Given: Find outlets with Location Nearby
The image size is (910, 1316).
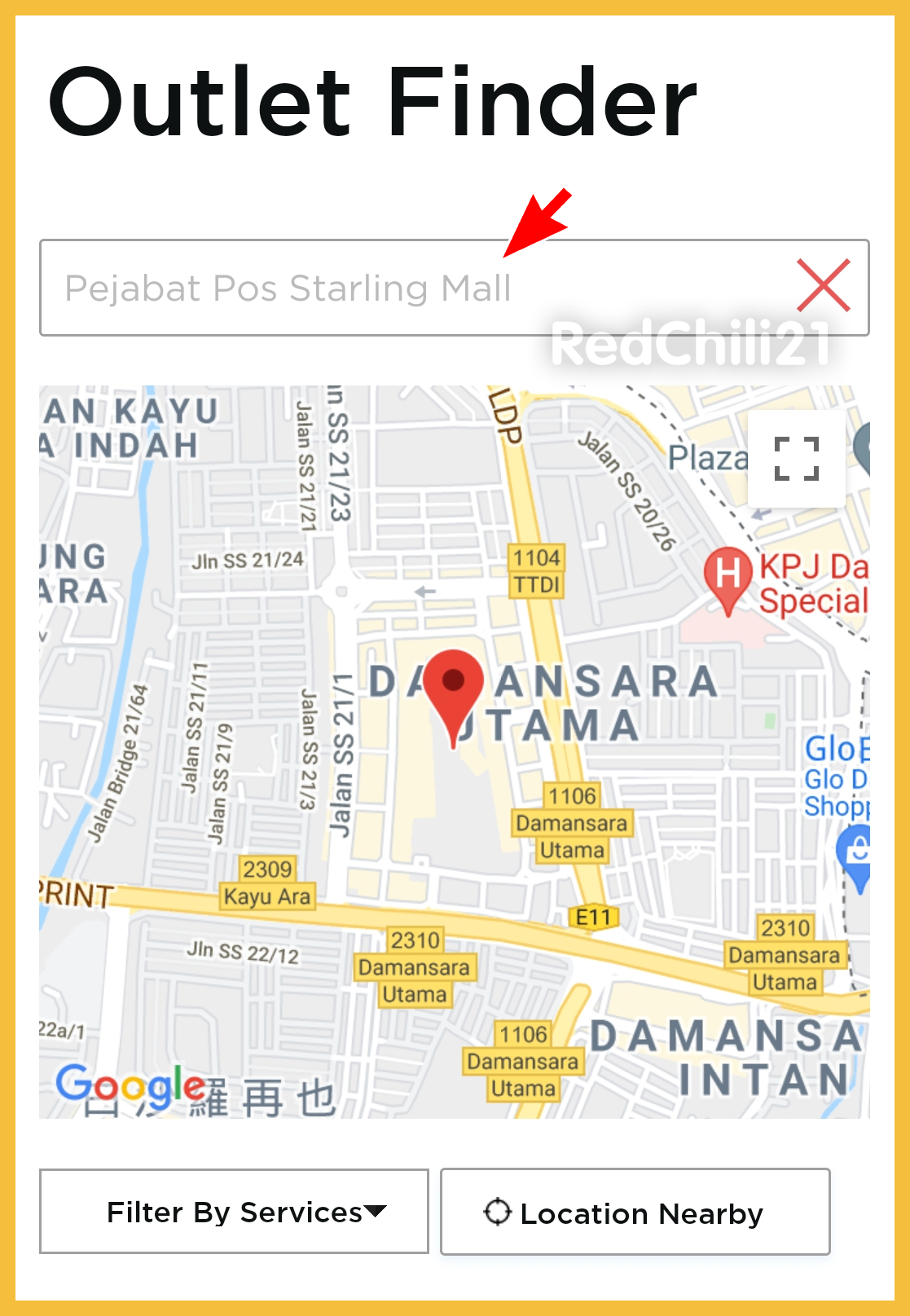Looking at the screenshot, I should [x=635, y=1213].
